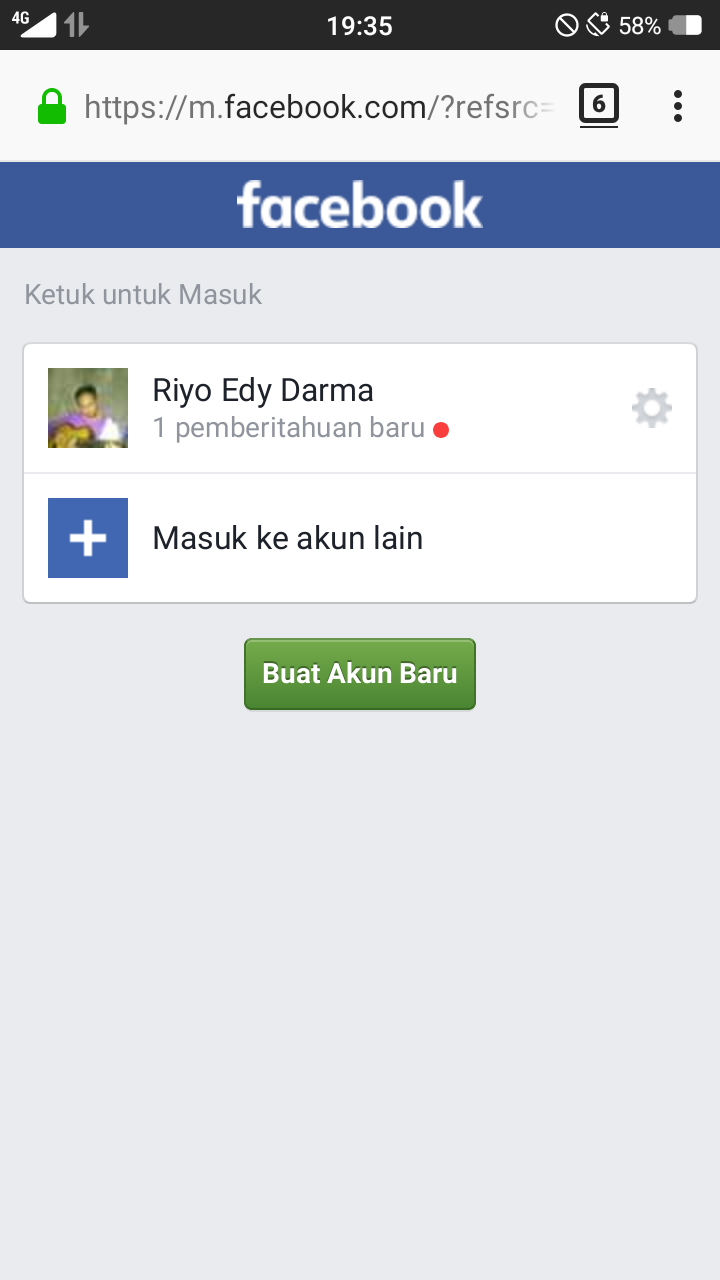Open the browser tab switcher
Image resolution: width=720 pixels, height=1280 pixels.
click(x=599, y=105)
